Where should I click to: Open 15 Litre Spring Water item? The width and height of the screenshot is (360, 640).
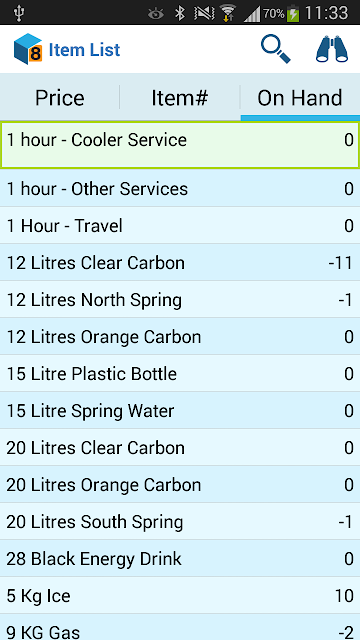click(180, 411)
